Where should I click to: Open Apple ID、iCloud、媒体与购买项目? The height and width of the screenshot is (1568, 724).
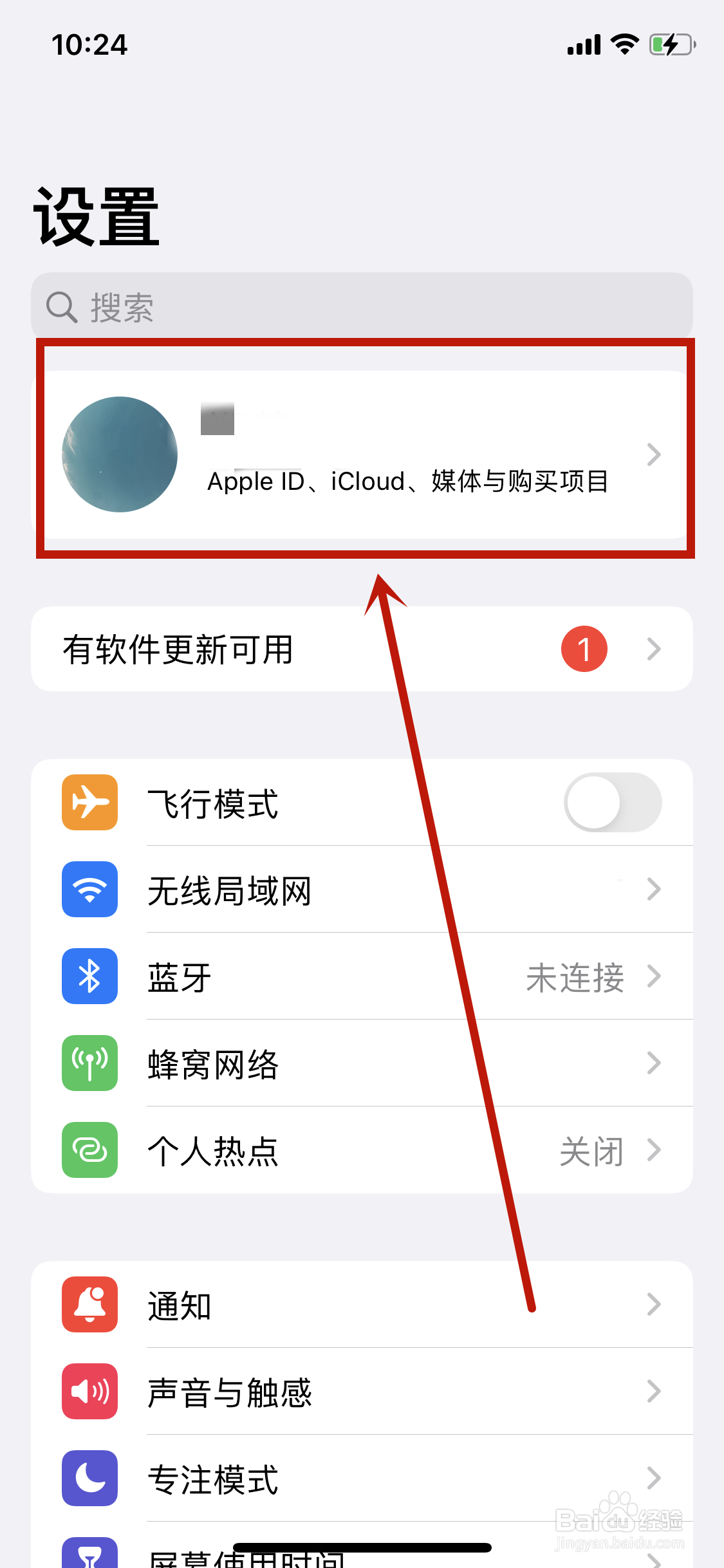(360, 454)
